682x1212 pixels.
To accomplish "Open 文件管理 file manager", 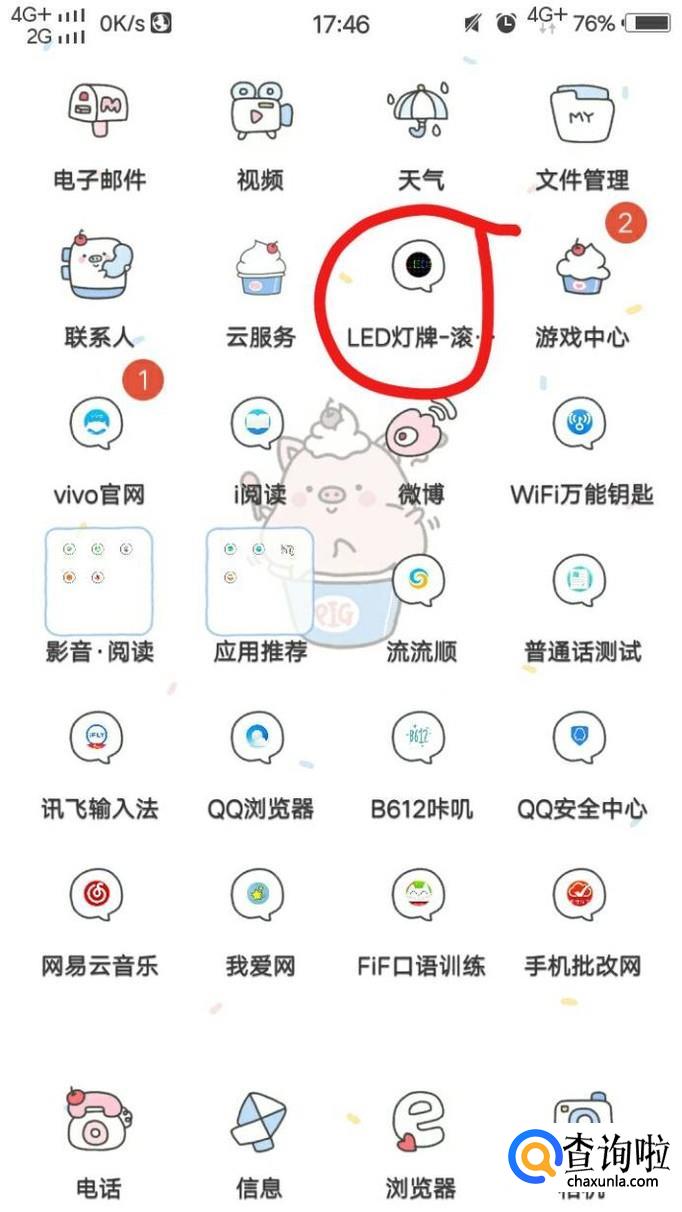I will click(x=581, y=112).
